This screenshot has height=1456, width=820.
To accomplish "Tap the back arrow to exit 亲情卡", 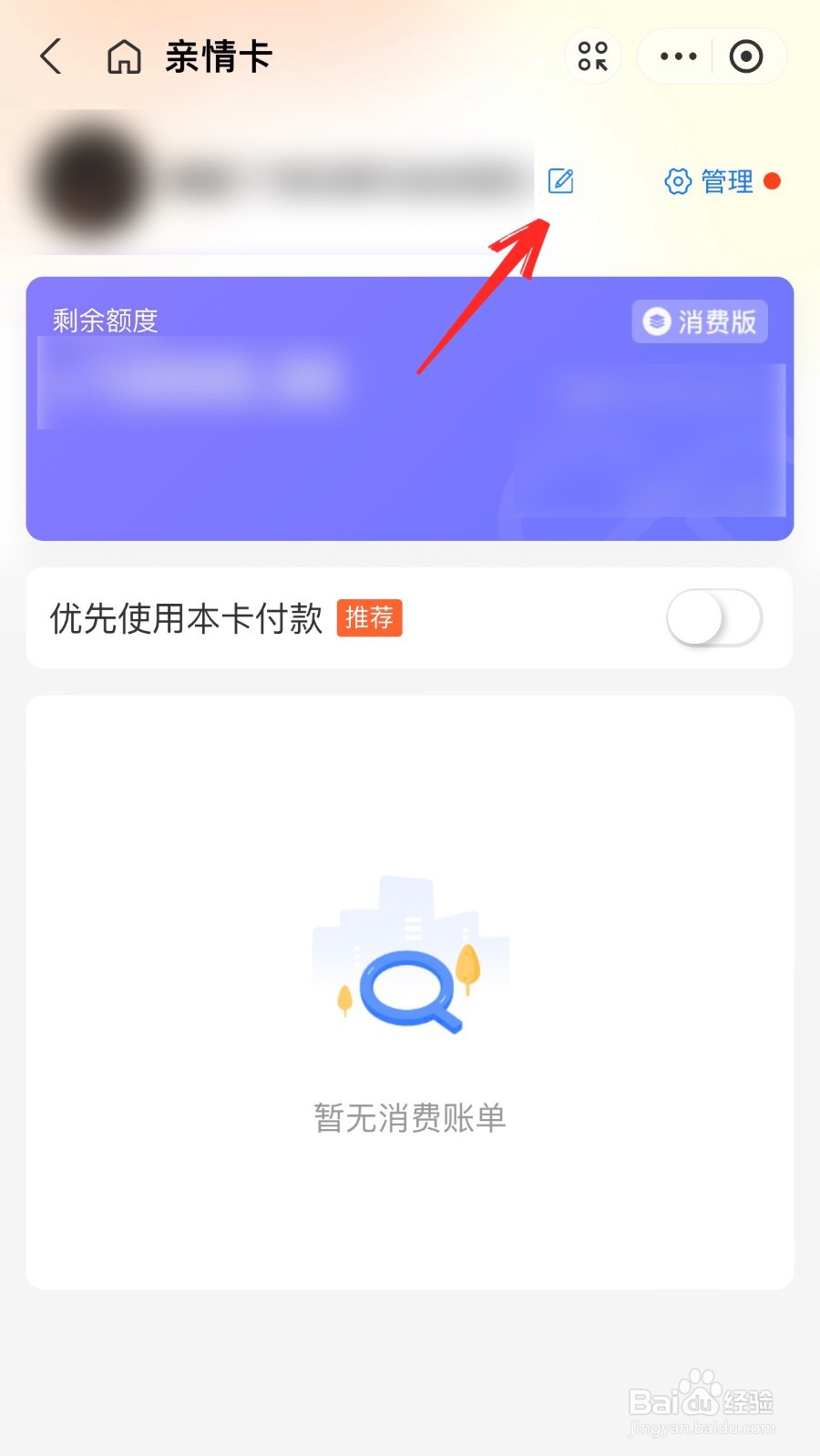I will [x=51, y=56].
